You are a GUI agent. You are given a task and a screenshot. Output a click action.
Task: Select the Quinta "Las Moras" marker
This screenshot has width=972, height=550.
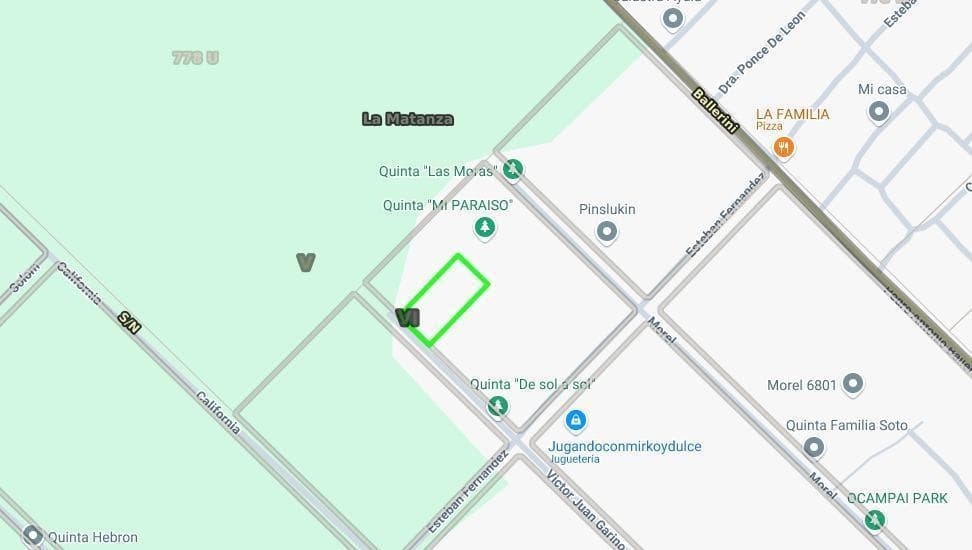[x=513, y=169]
